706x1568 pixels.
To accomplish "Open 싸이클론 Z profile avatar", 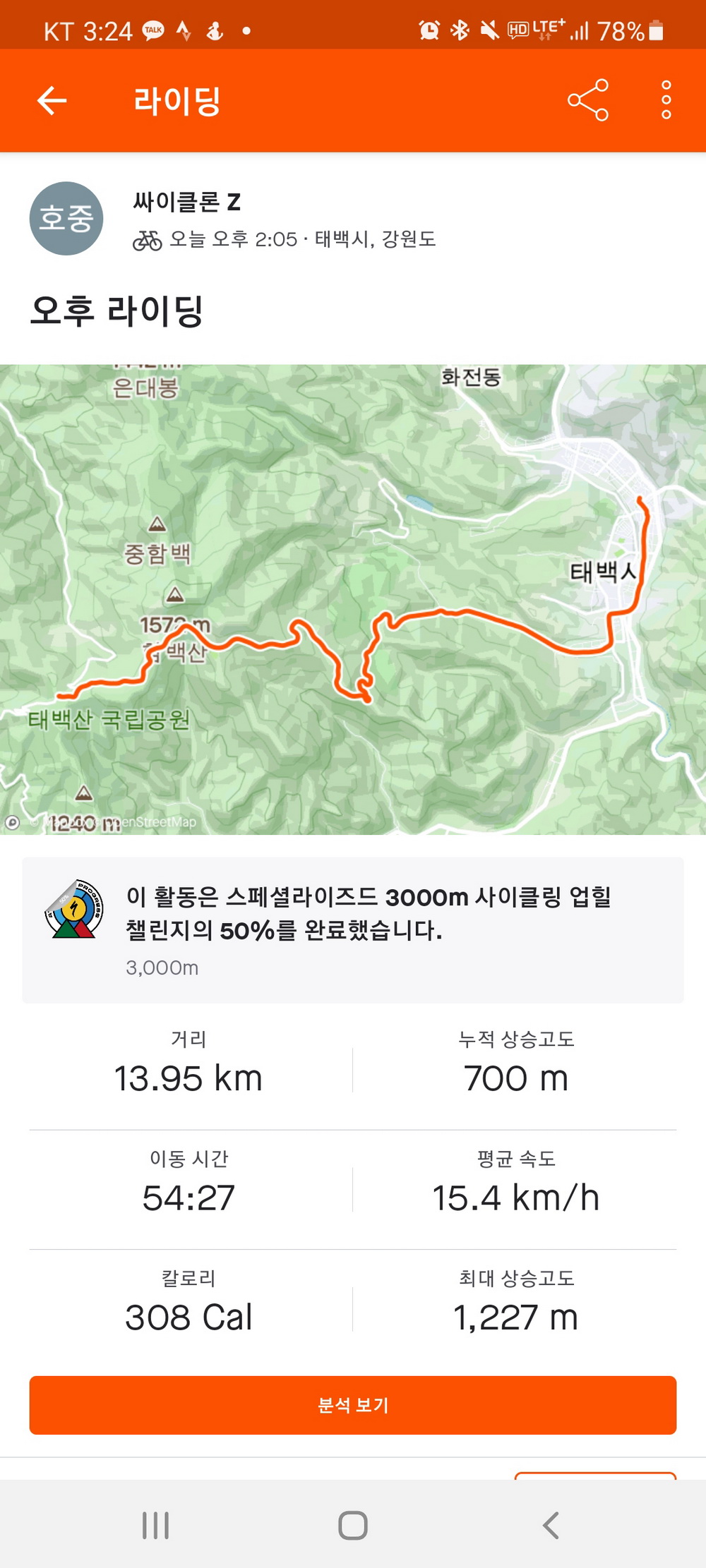I will (66, 218).
